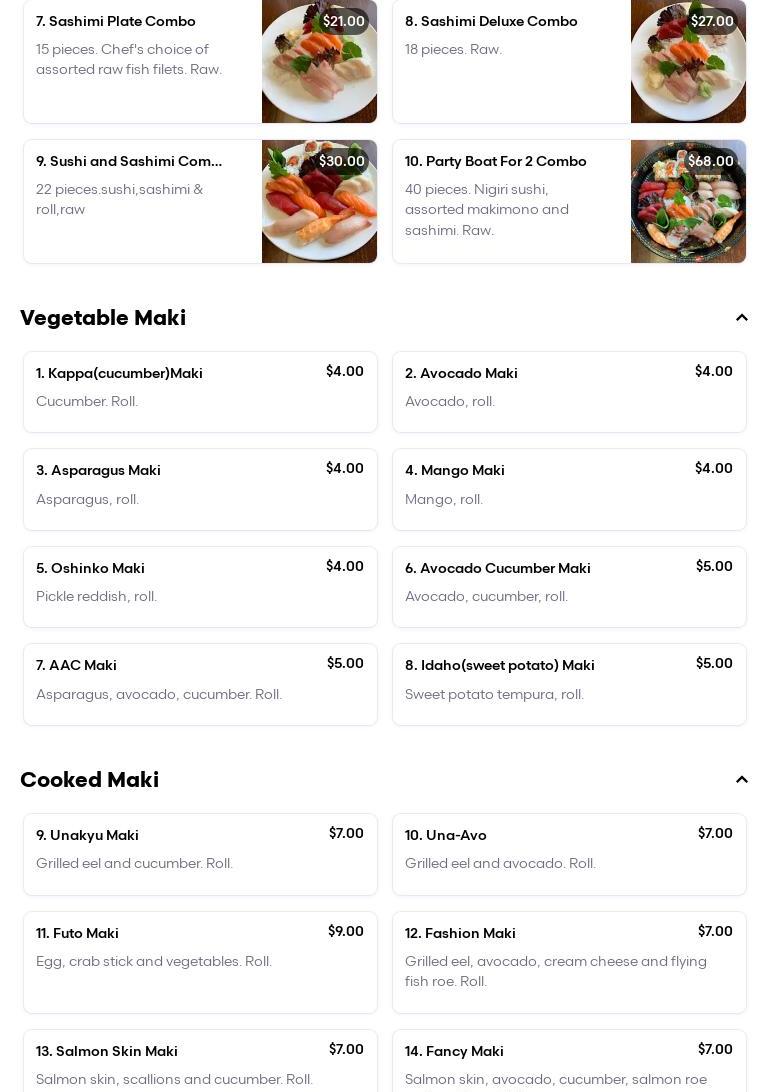Collapse the Cooked Maki section

(x=741, y=780)
